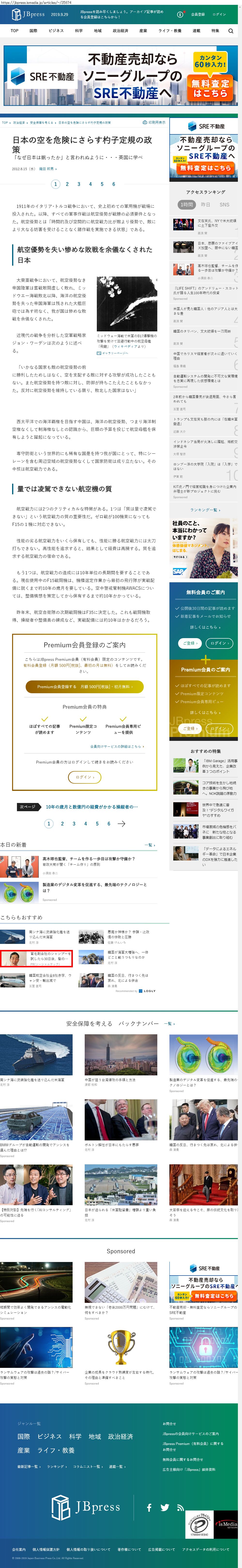Screen dimensions: 242x1568
Task: Open the 政治経済 section
Action: pos(120,30)
